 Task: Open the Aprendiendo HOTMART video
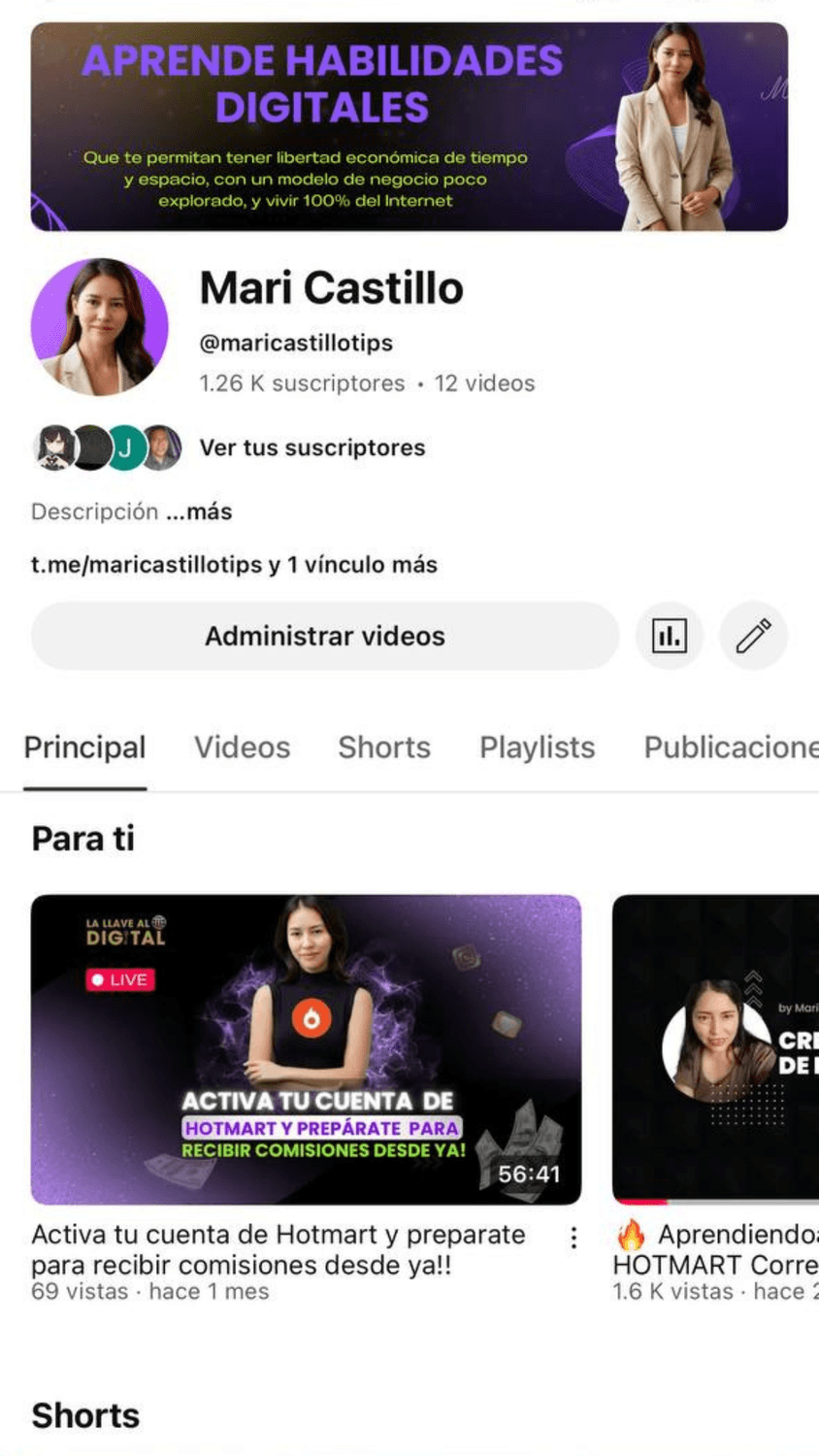pos(715,1048)
